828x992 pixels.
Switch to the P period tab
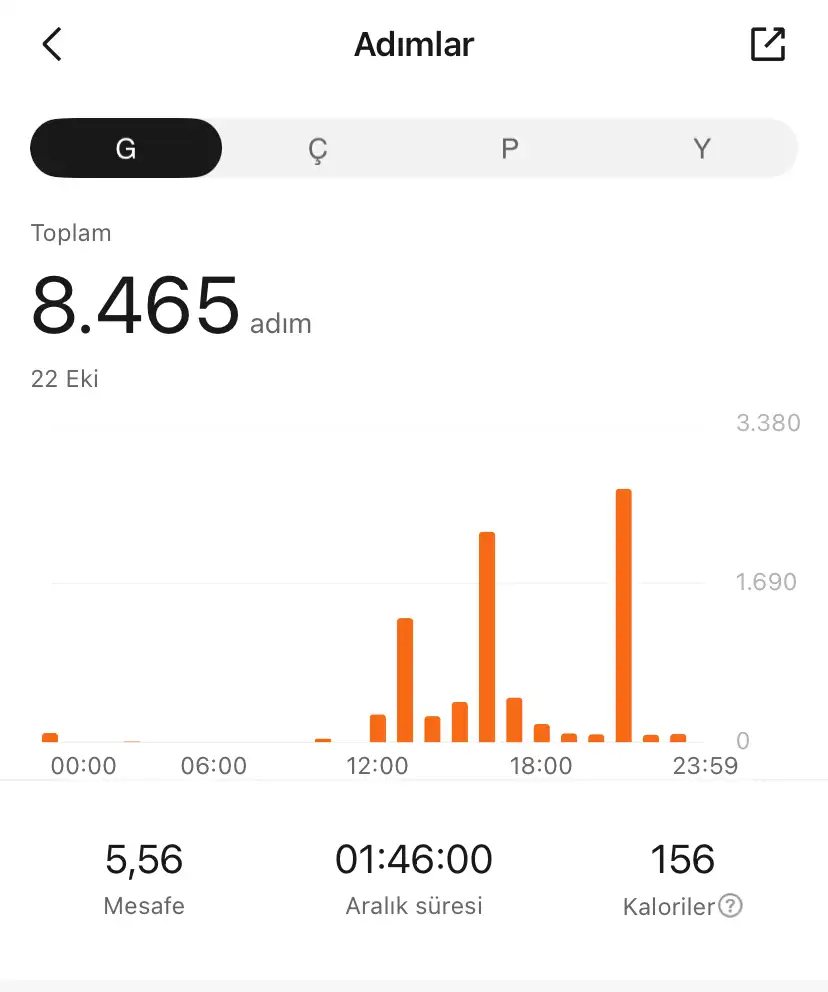point(510,149)
